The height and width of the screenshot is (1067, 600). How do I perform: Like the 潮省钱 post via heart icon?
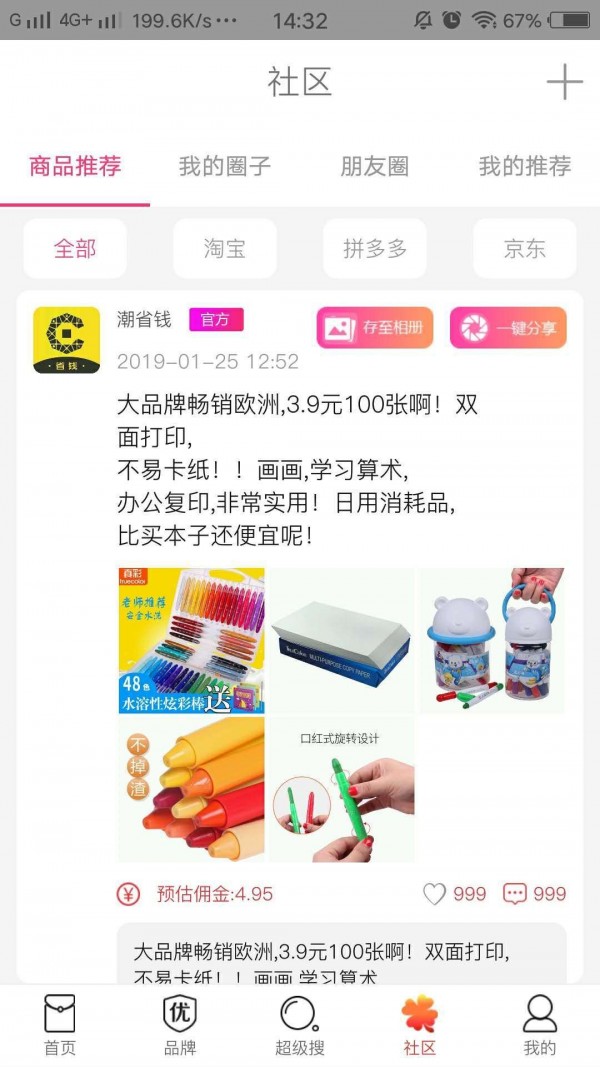(434, 894)
